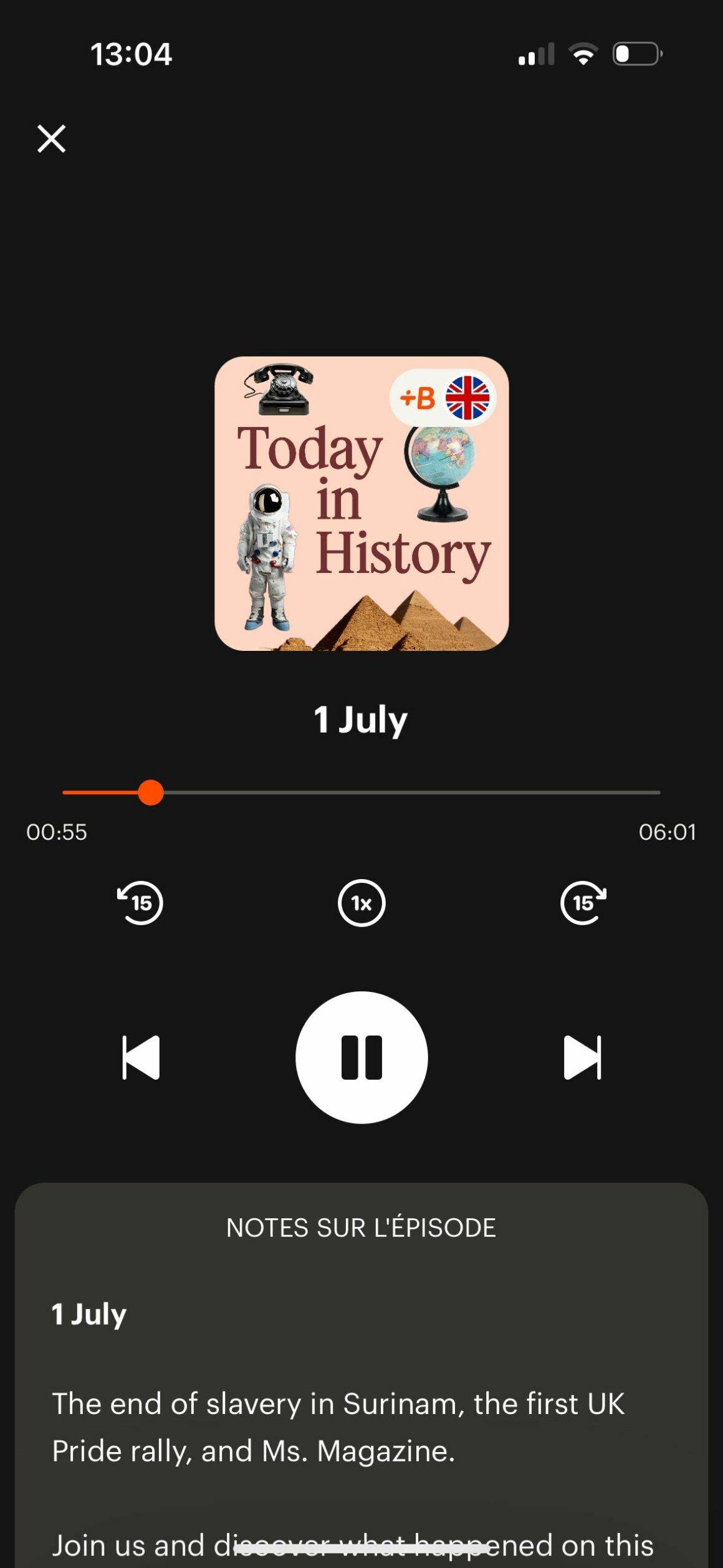Pause the 1 July episode
This screenshot has width=723, height=1568.
point(362,1057)
